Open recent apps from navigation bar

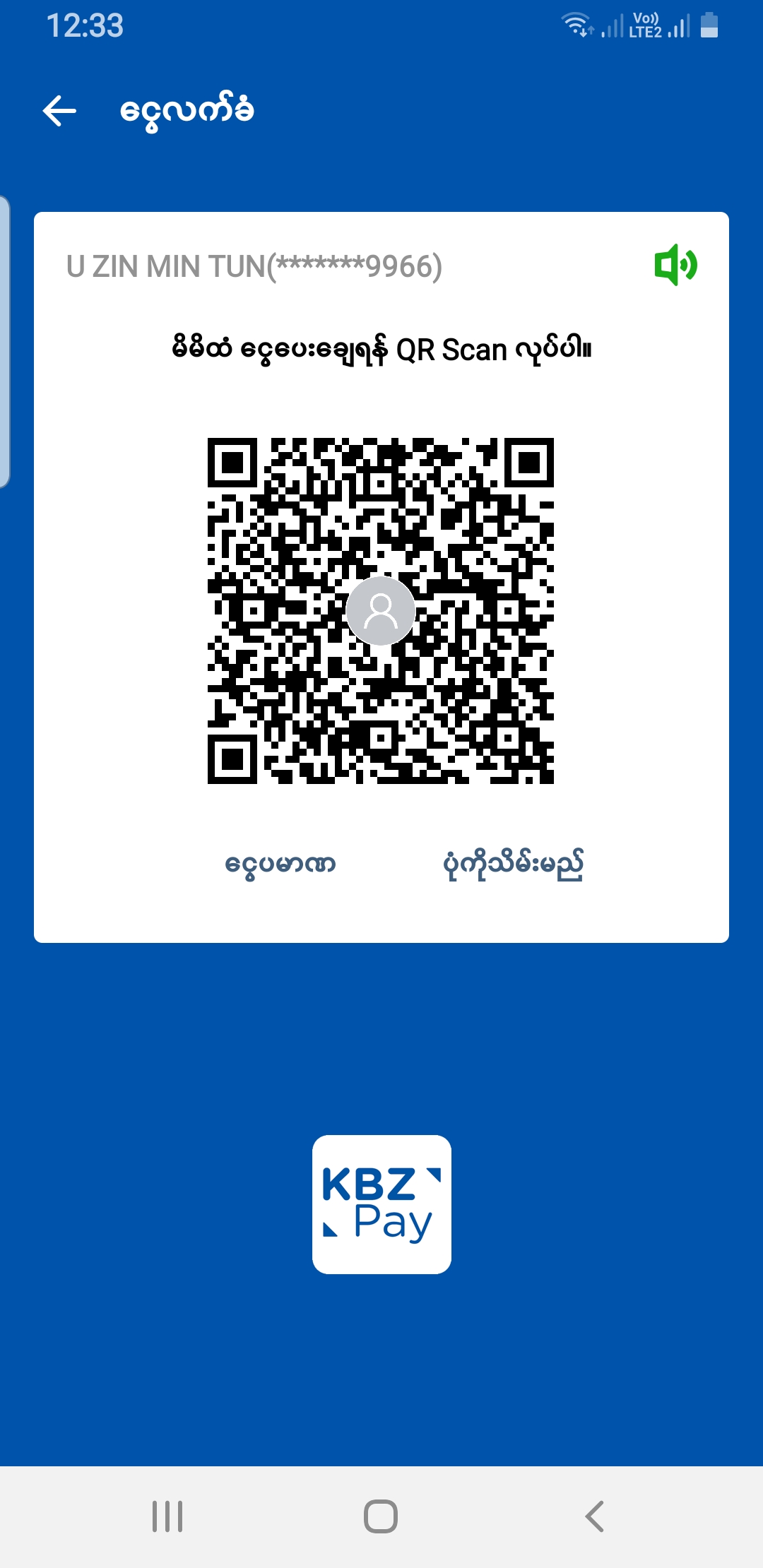click(x=167, y=1516)
